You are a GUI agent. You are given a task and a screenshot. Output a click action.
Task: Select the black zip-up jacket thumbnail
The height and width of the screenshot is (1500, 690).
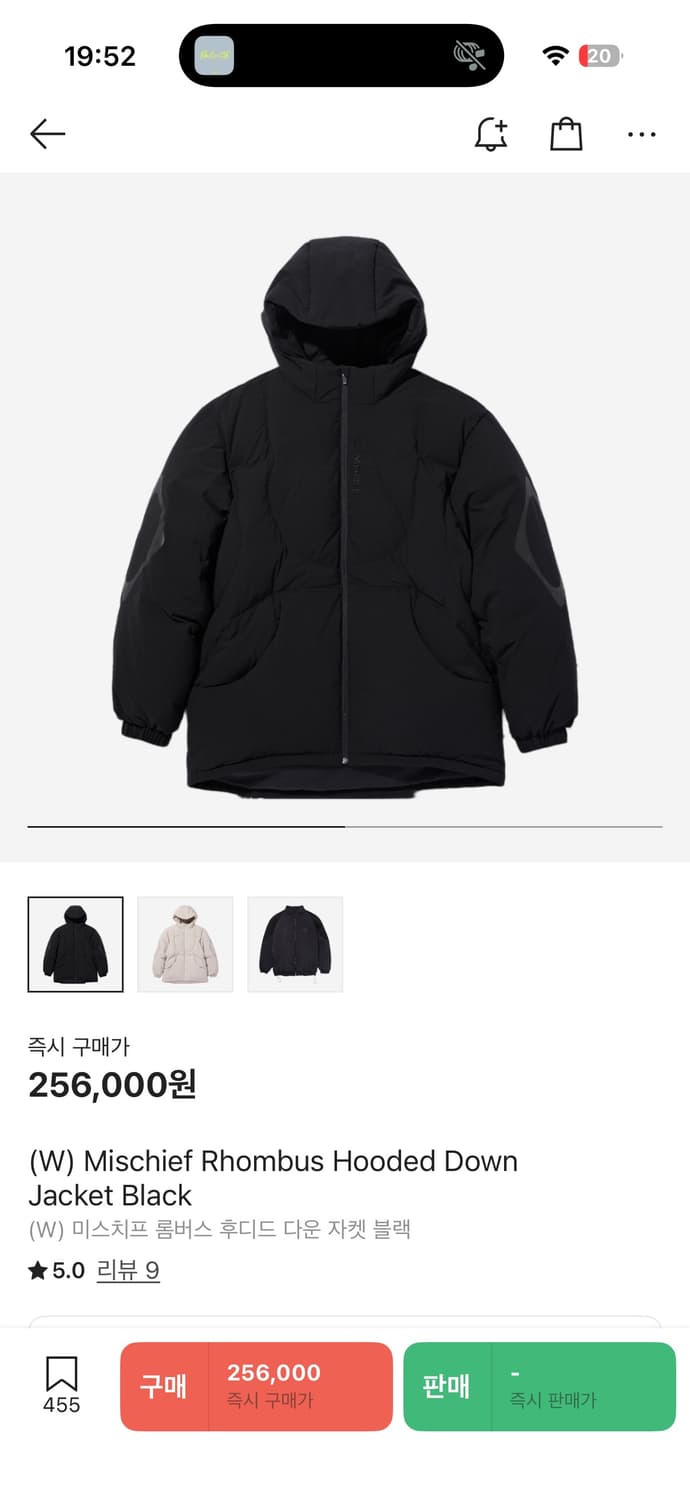295,944
